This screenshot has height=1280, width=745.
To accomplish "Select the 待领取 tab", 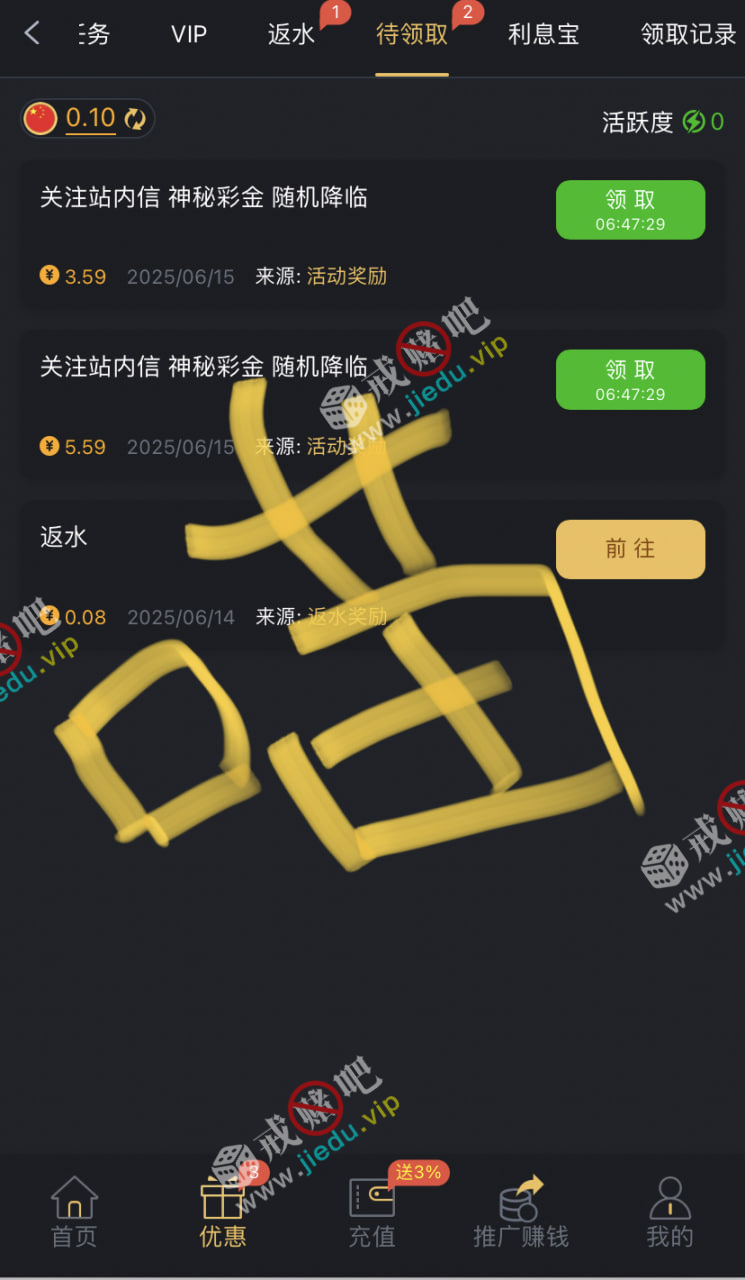I will point(411,35).
